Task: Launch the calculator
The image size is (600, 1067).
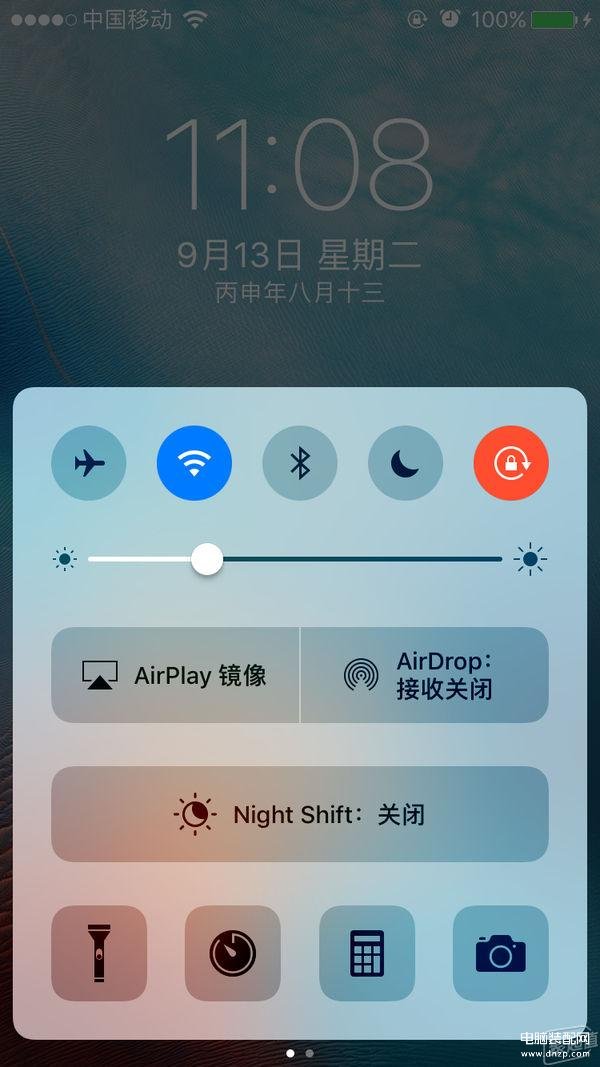Action: 367,953
